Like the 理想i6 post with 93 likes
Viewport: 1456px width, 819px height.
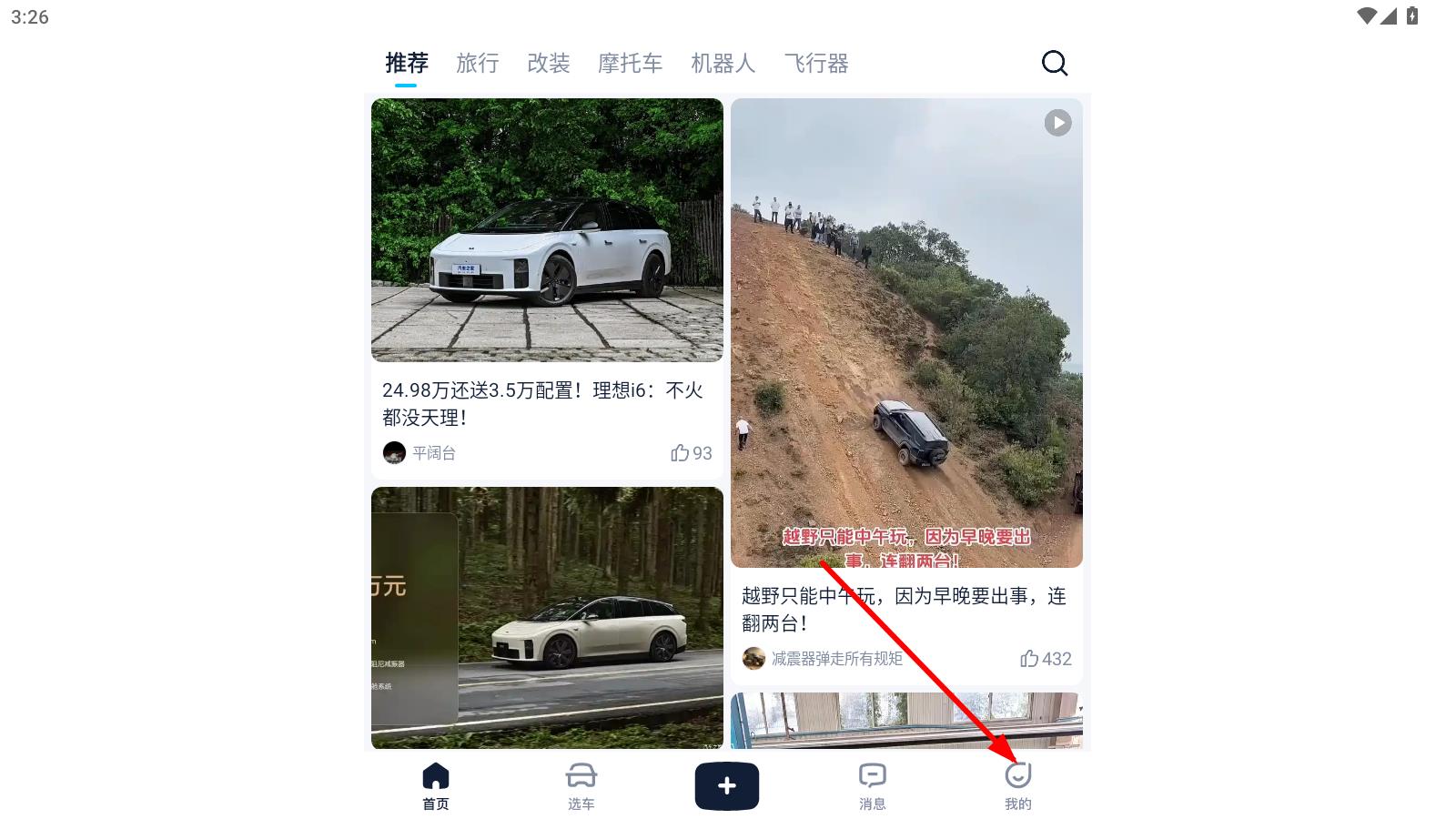click(692, 452)
